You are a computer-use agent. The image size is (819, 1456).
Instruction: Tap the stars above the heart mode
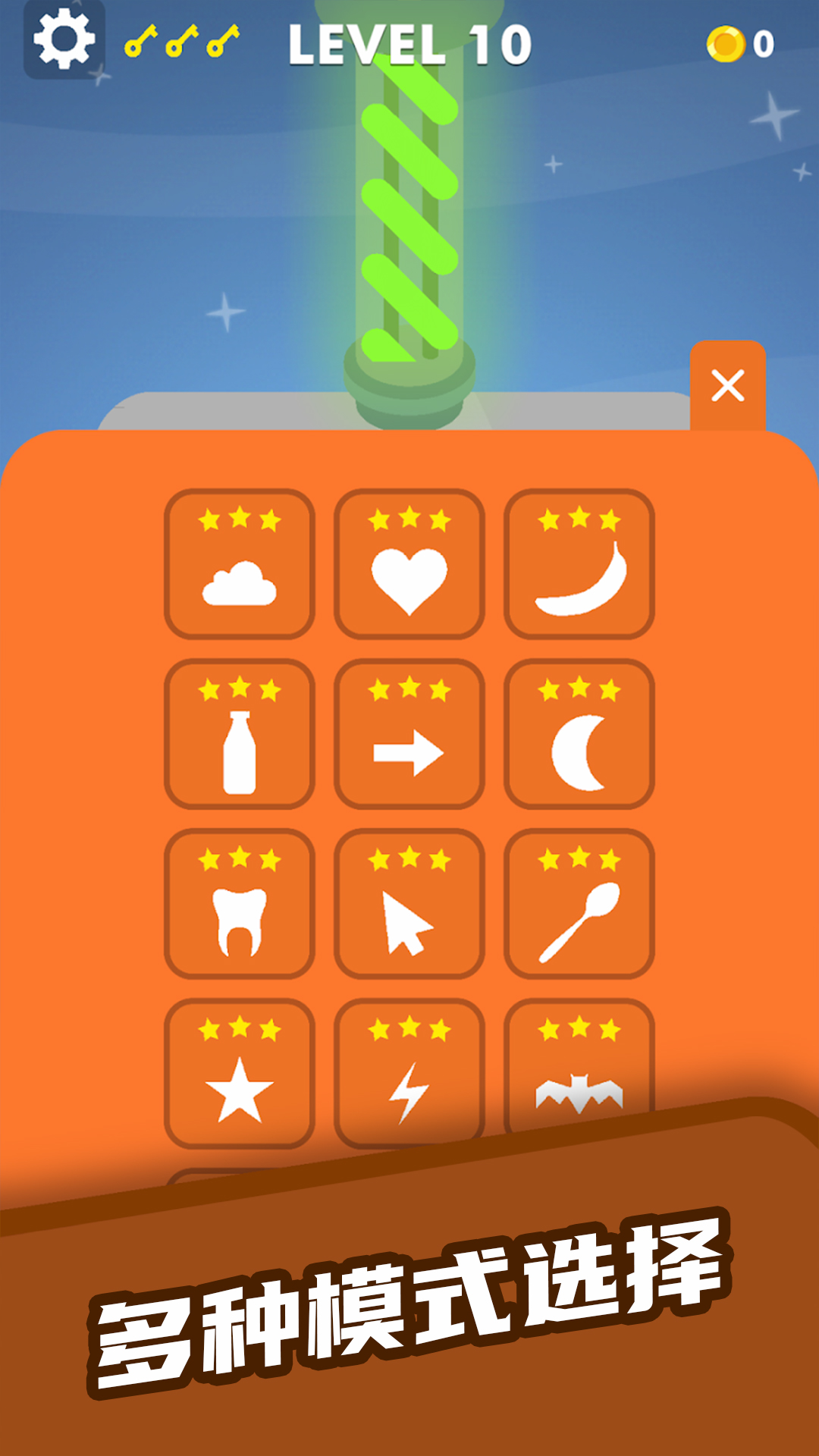409,519
